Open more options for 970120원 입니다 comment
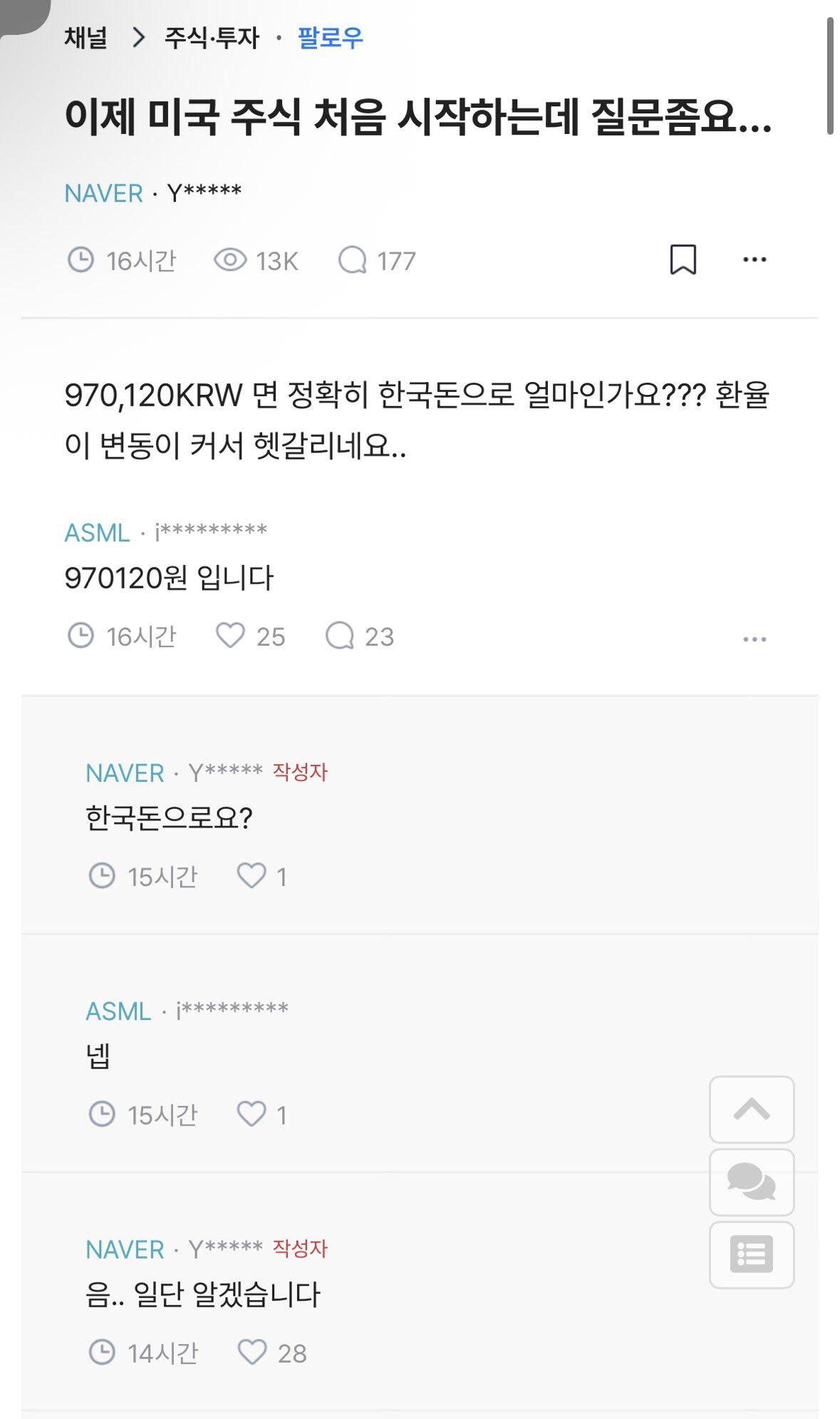The width and height of the screenshot is (840, 1419). 754,639
